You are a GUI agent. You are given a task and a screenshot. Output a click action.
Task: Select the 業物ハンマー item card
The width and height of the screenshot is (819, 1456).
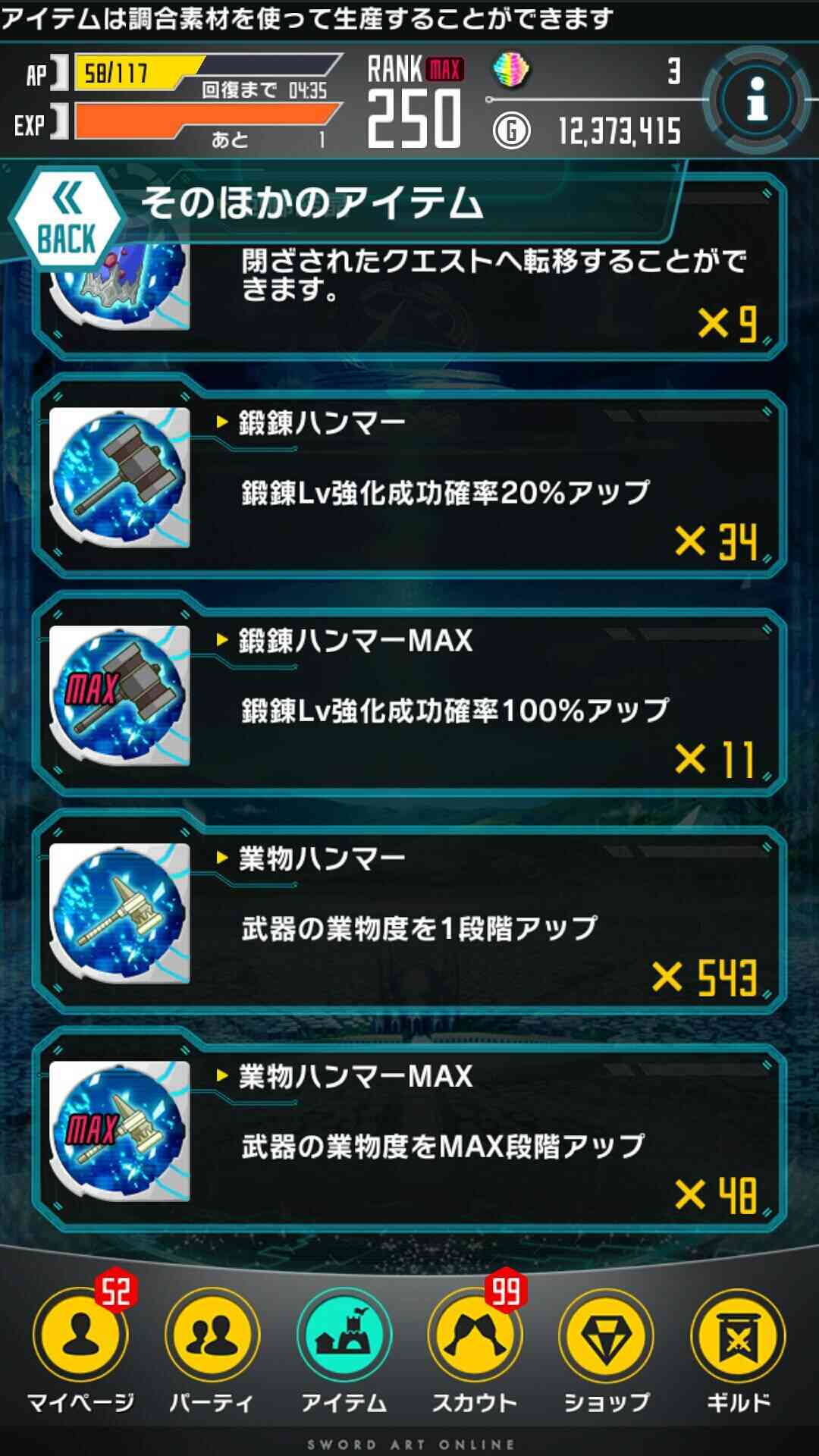(409, 913)
